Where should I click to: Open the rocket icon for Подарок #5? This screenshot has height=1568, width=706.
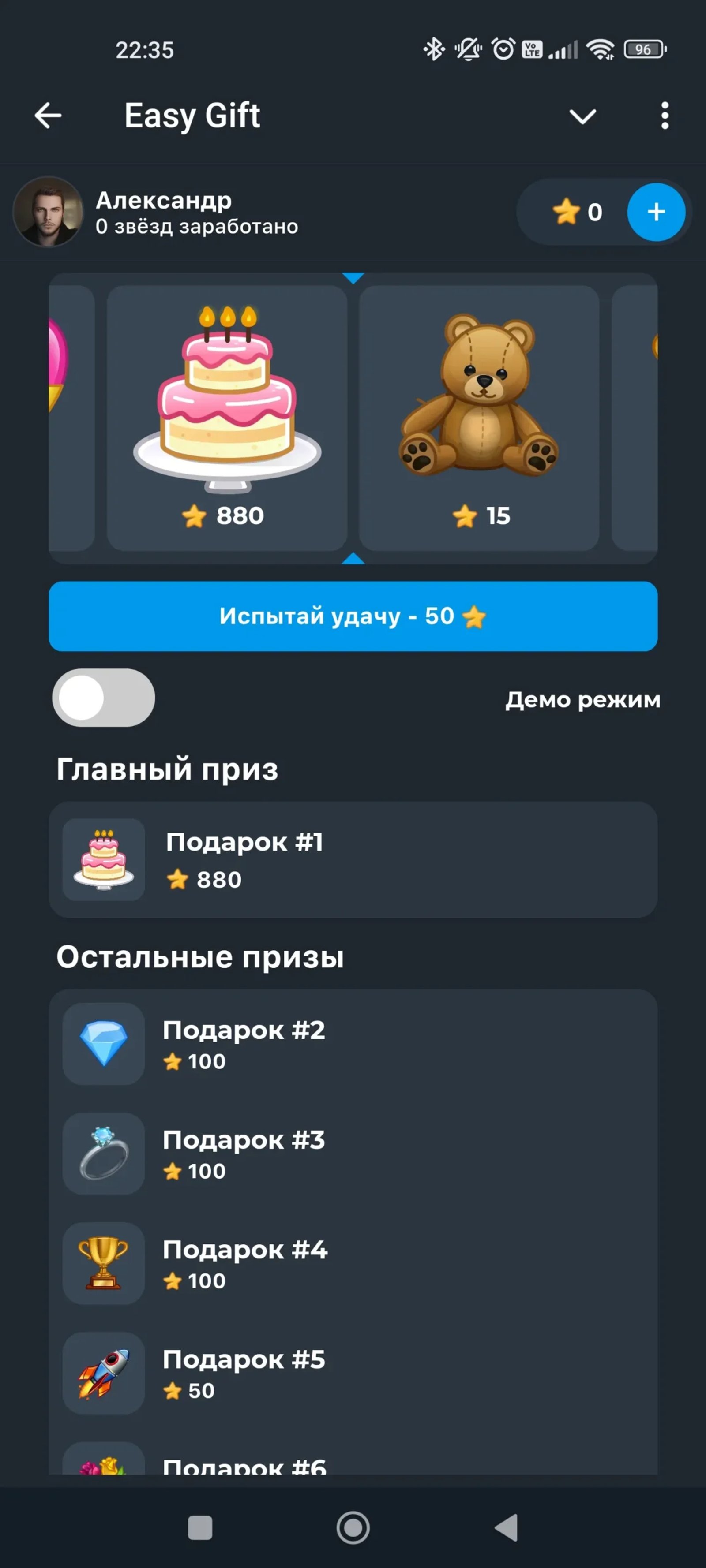click(x=103, y=1373)
